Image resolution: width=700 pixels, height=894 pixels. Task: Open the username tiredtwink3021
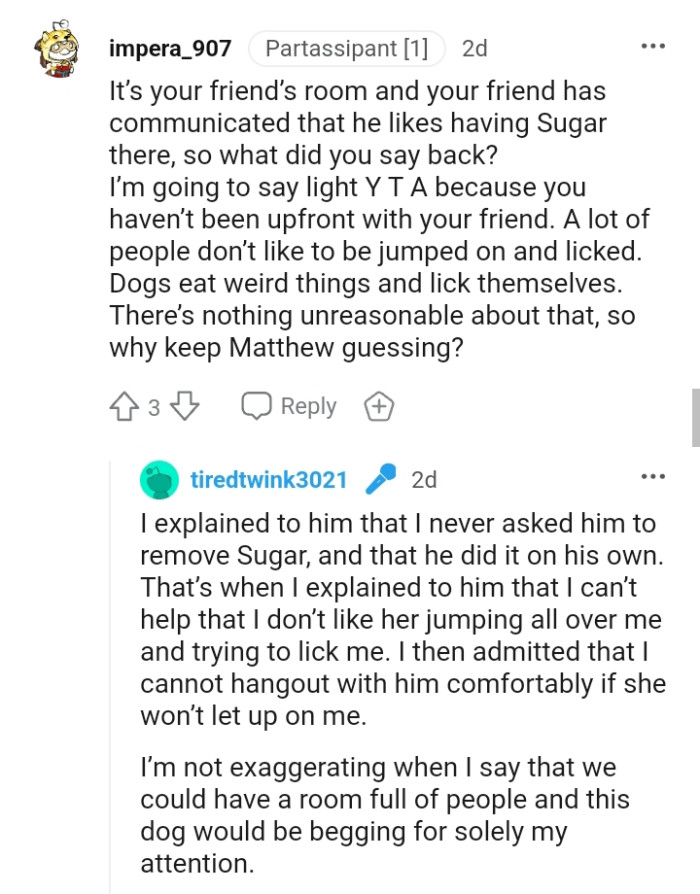pos(268,480)
